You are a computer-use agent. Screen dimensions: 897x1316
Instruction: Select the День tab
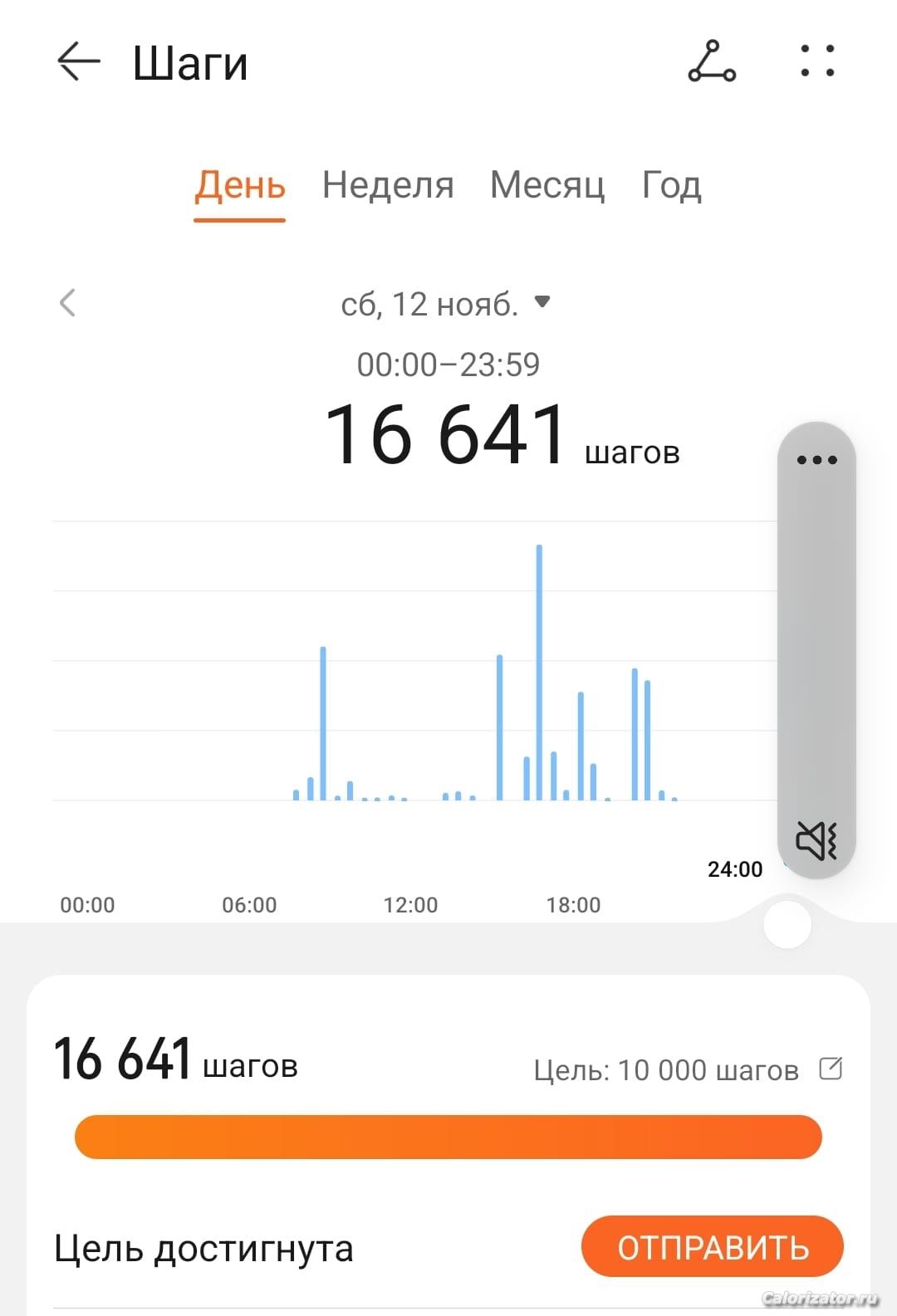[x=240, y=186]
